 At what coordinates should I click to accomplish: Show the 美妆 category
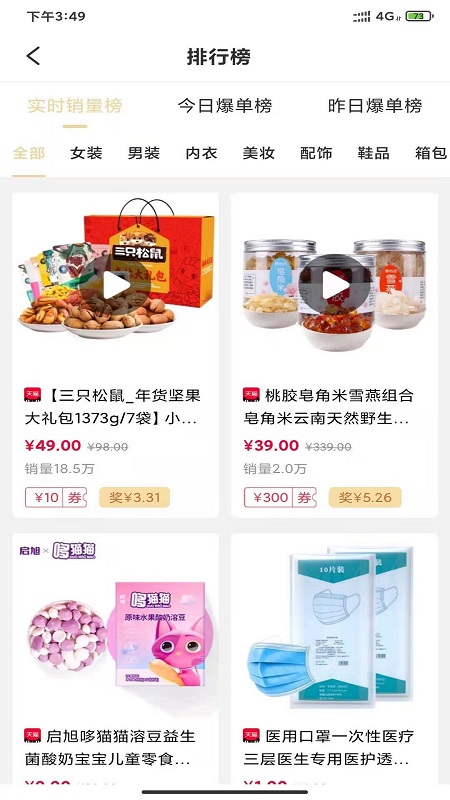pos(259,153)
